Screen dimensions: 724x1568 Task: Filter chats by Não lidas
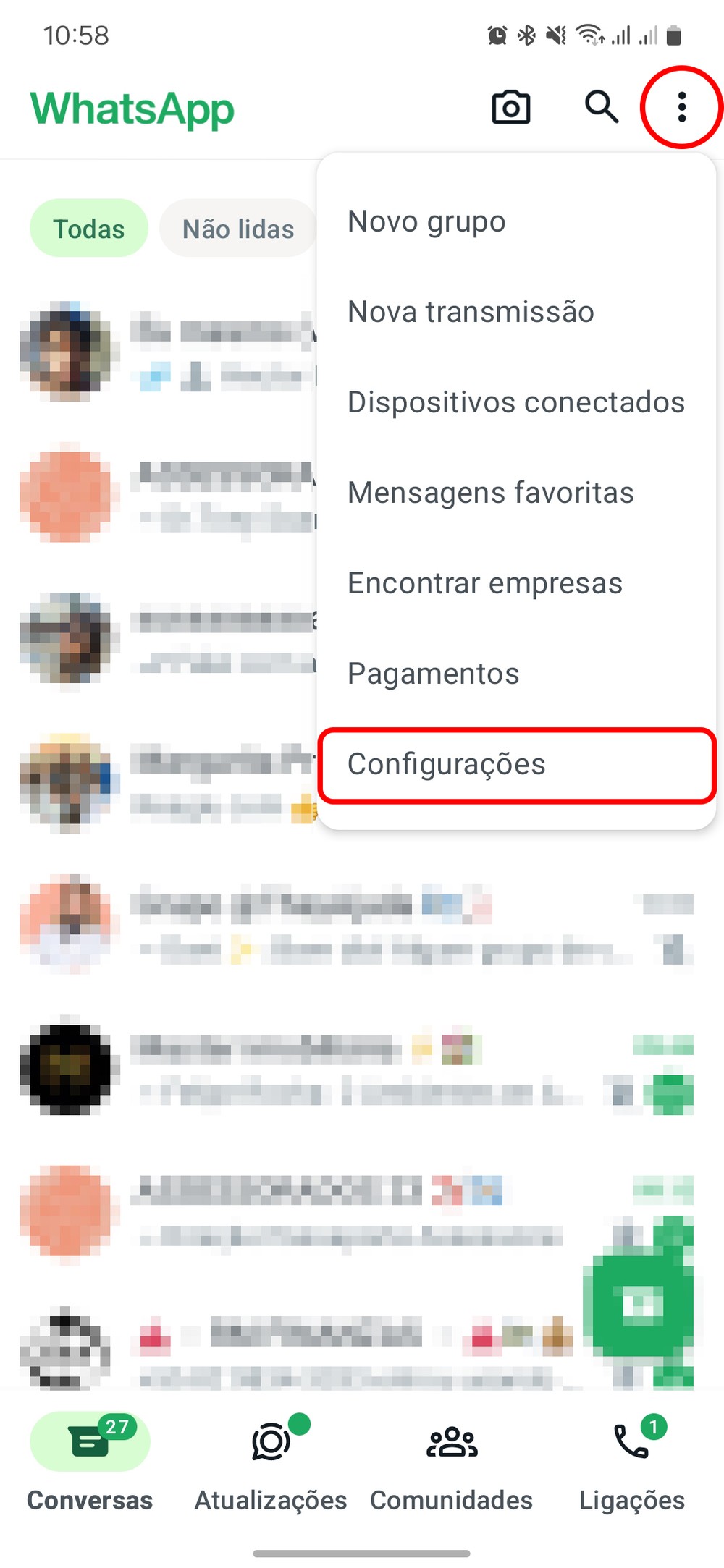point(237,229)
